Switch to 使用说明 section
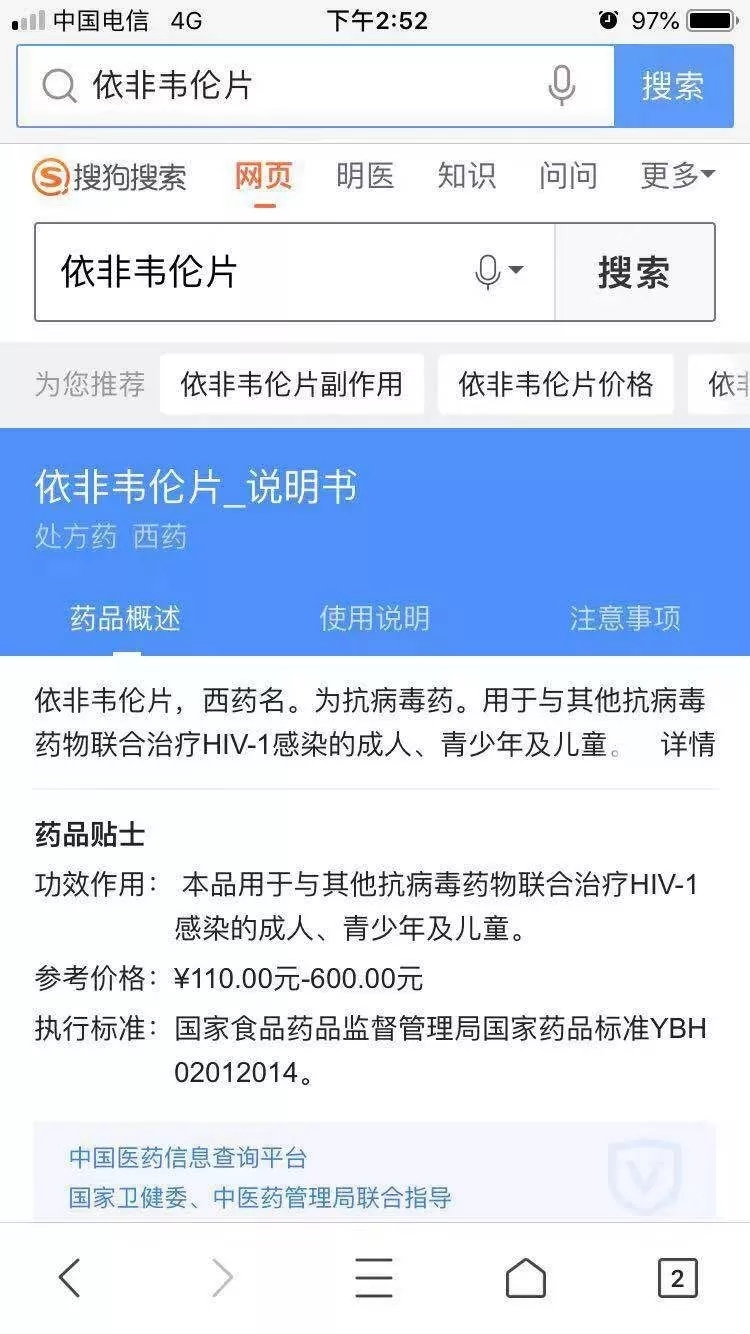Screen dimensions: 750x1334 [374, 618]
